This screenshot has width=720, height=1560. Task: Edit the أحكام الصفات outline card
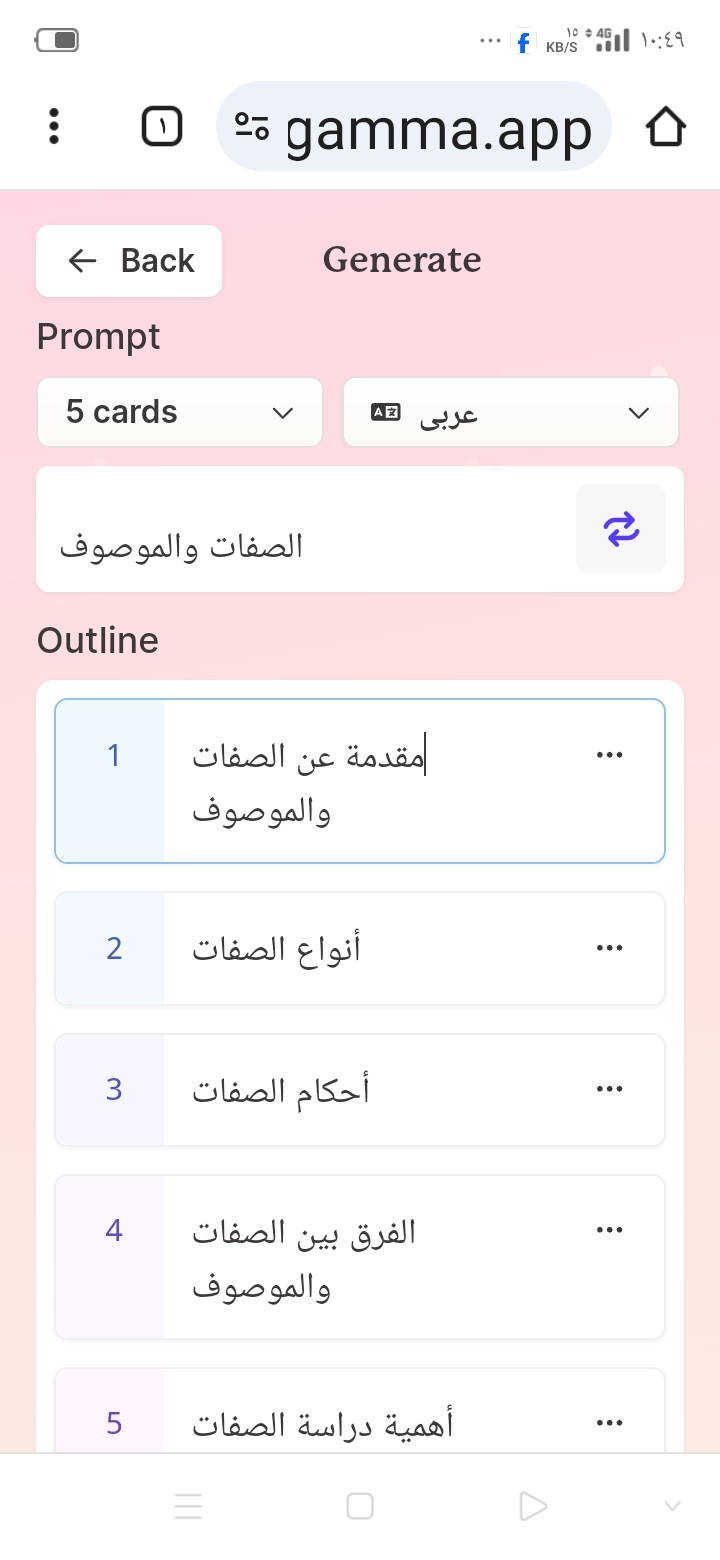click(x=370, y=1090)
